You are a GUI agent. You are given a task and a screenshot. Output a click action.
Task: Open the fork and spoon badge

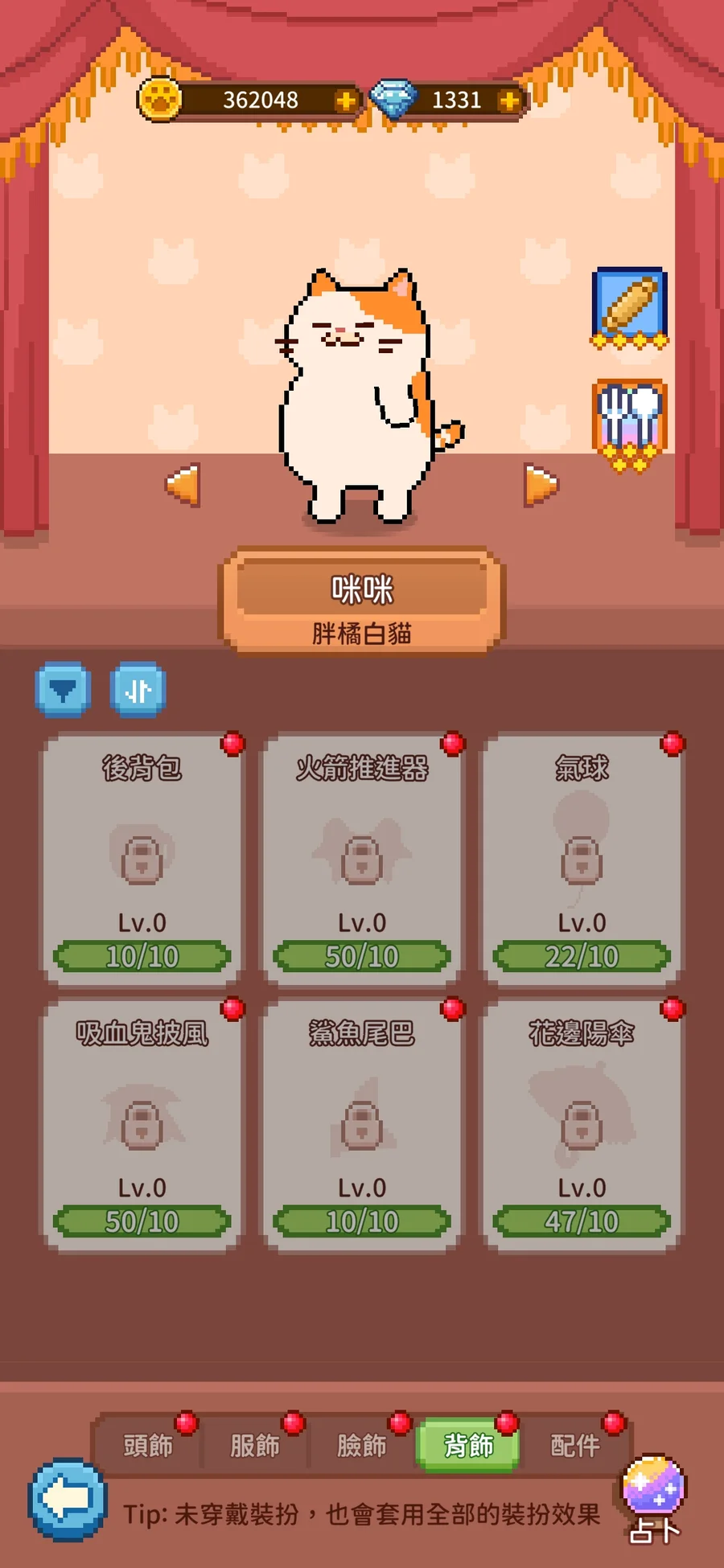[x=630, y=424]
